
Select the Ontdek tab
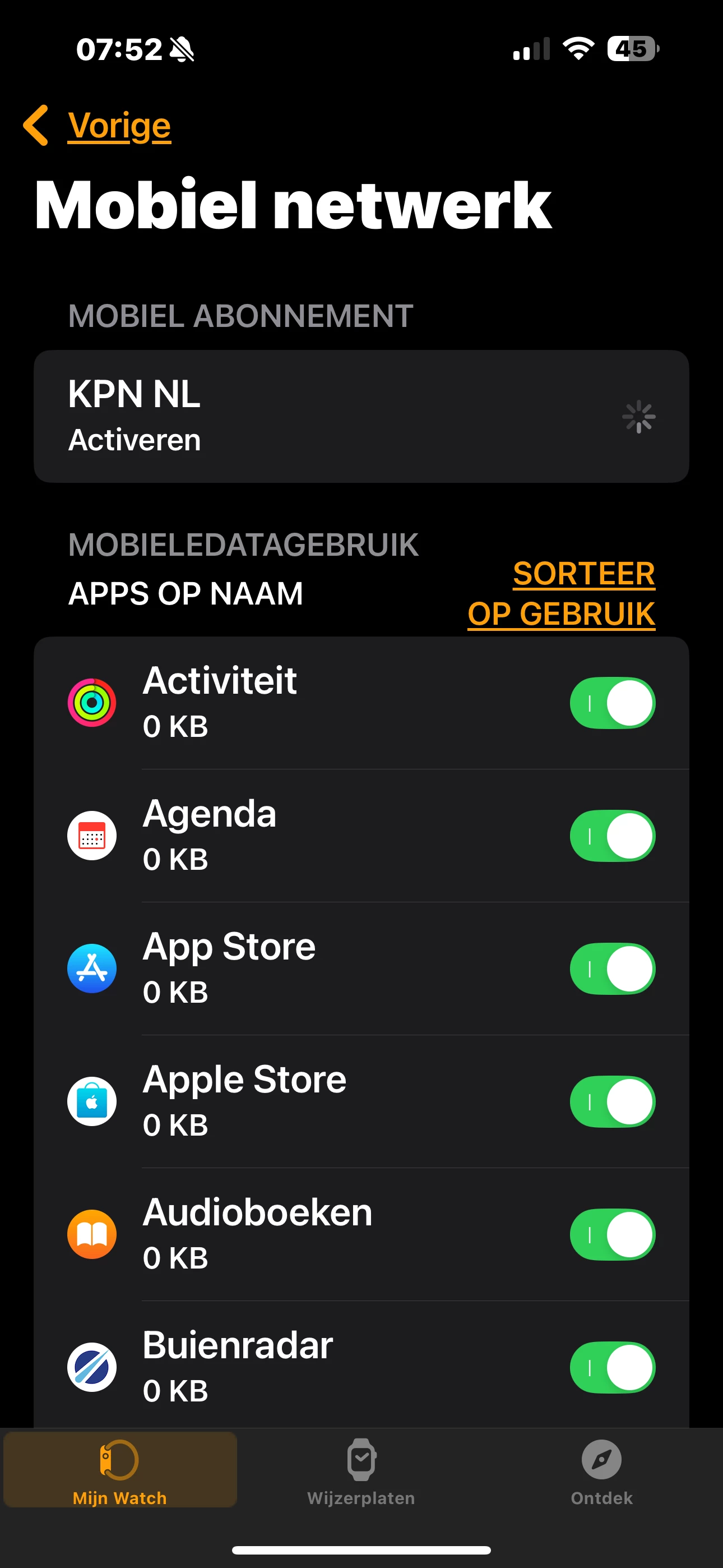(x=601, y=1470)
